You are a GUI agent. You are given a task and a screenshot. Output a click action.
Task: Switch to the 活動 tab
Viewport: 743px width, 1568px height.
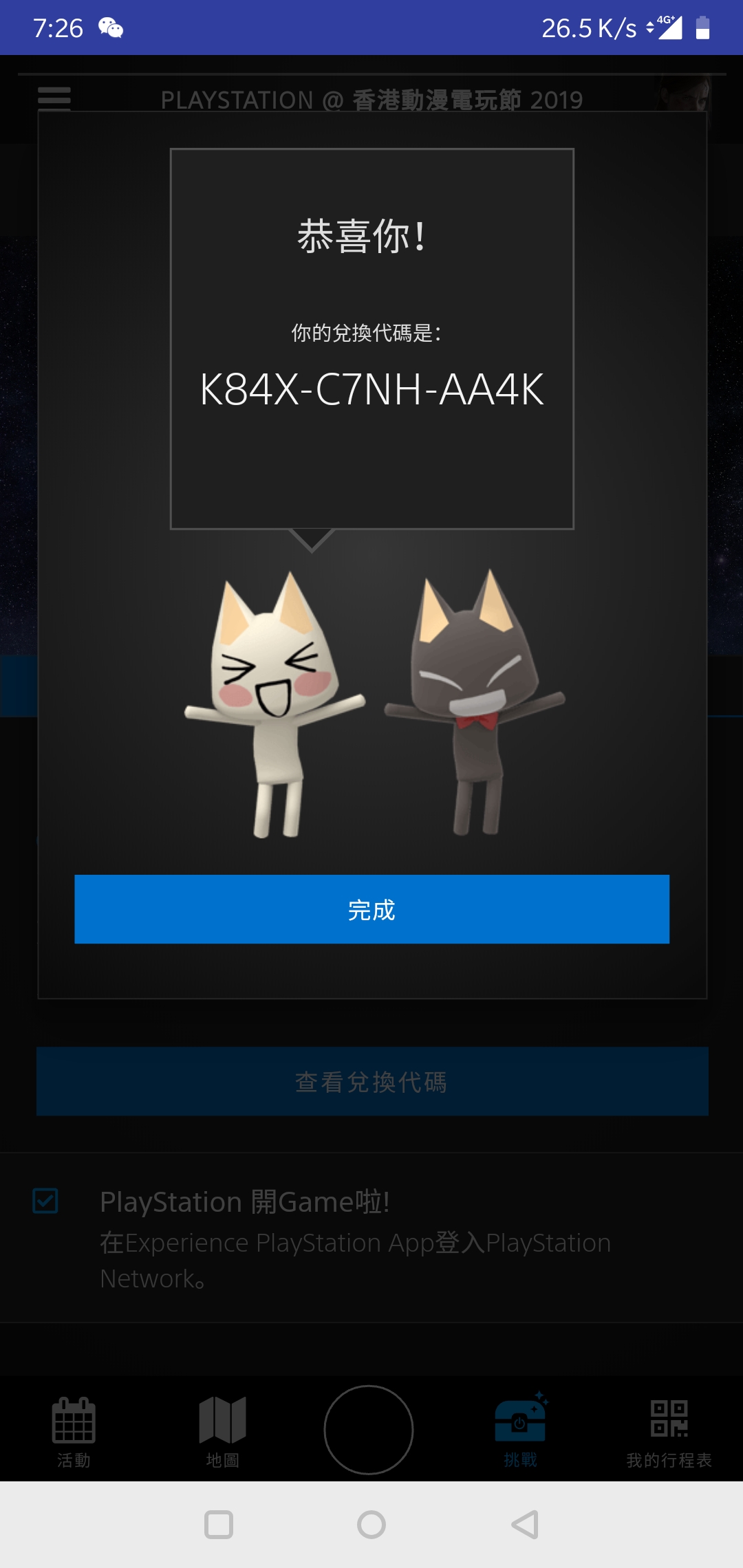click(74, 1430)
